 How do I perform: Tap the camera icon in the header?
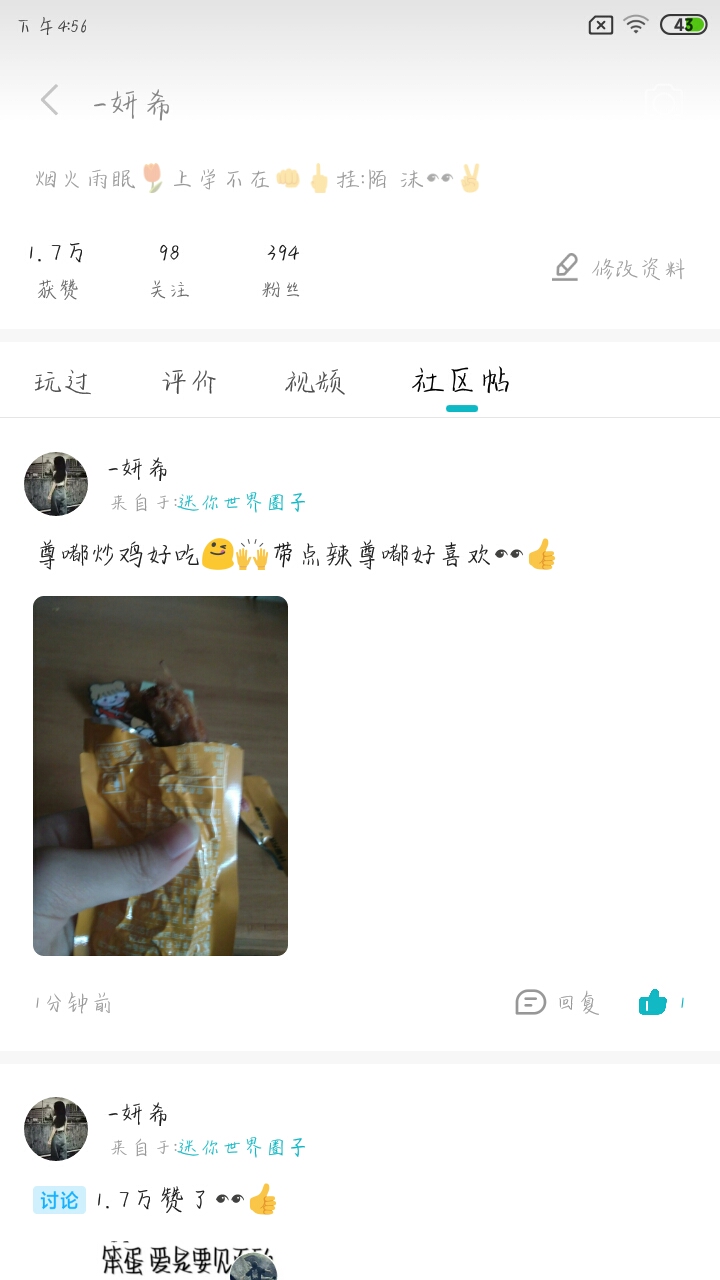(x=662, y=100)
